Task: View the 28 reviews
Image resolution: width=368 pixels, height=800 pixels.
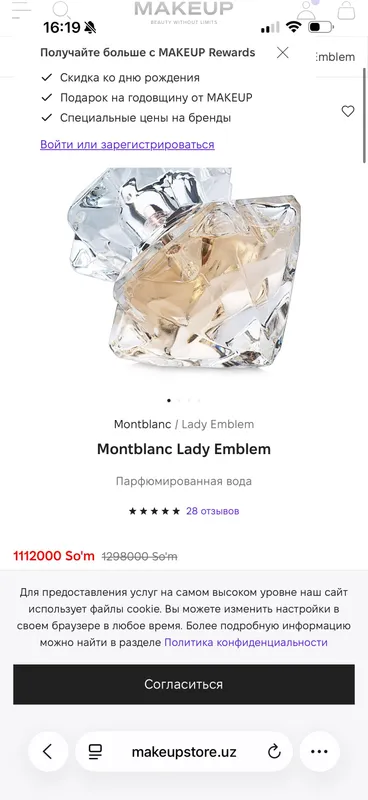Action: pyautogui.click(x=212, y=511)
